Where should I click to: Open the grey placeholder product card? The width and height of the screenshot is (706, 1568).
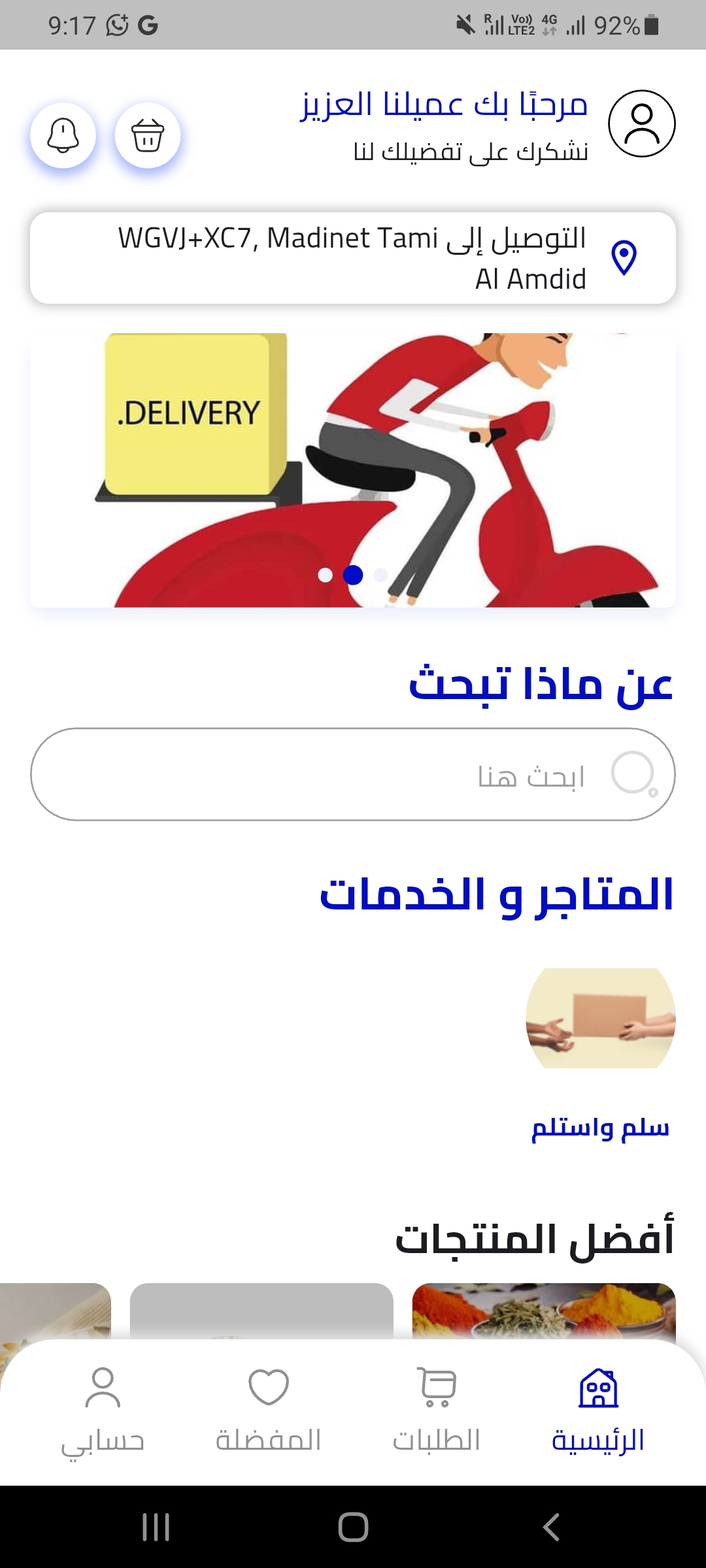pos(261,1310)
